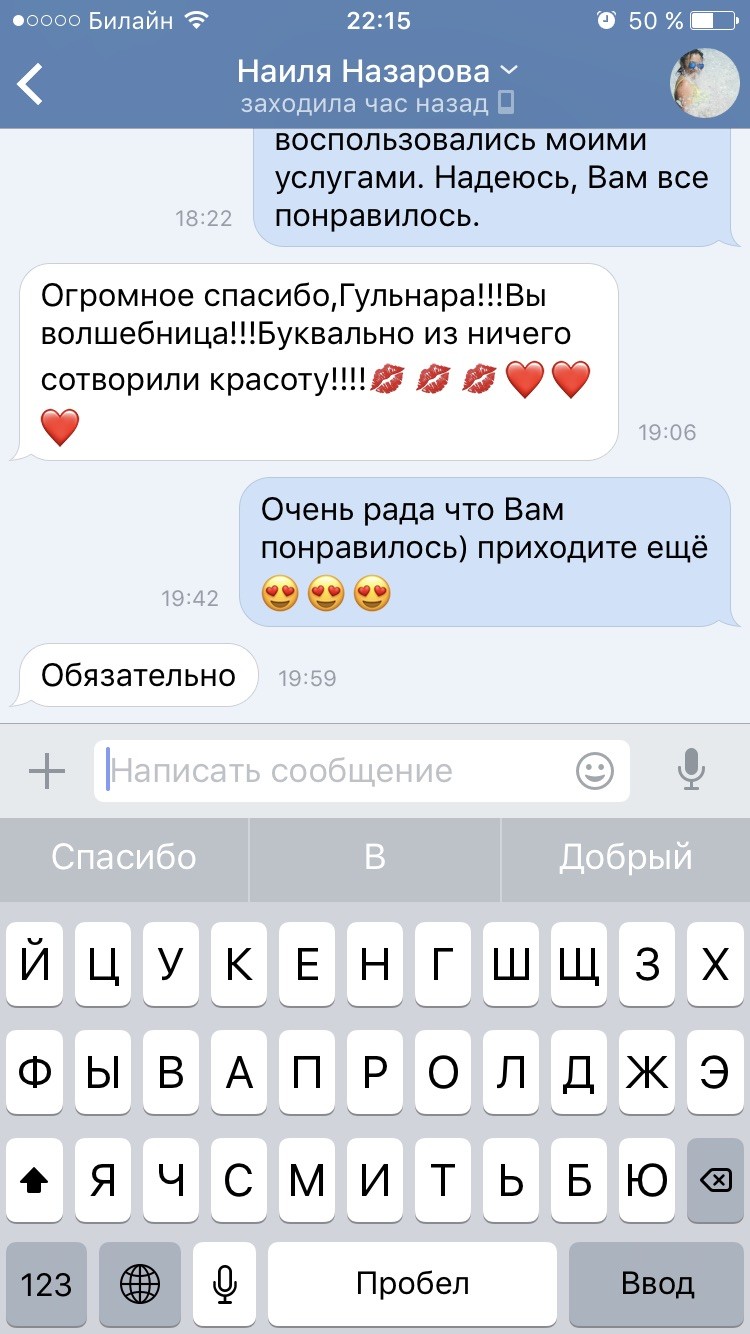
Task: Choose the suggestion В
Action: point(375,858)
